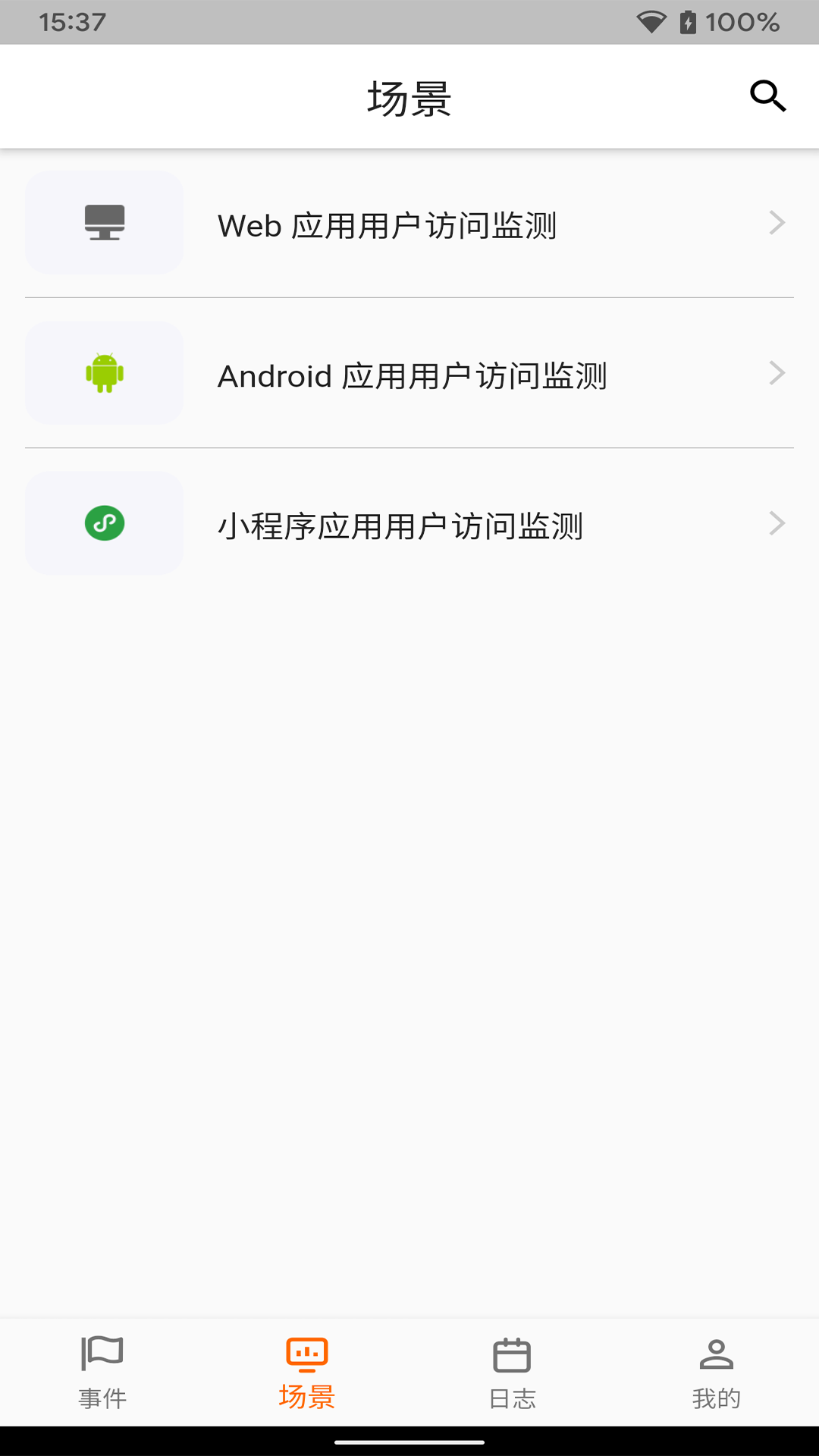Screen dimensions: 819x1456
Task: Expand the chevron on 小程序应用用户访问监测 row
Action: pyautogui.click(x=777, y=522)
